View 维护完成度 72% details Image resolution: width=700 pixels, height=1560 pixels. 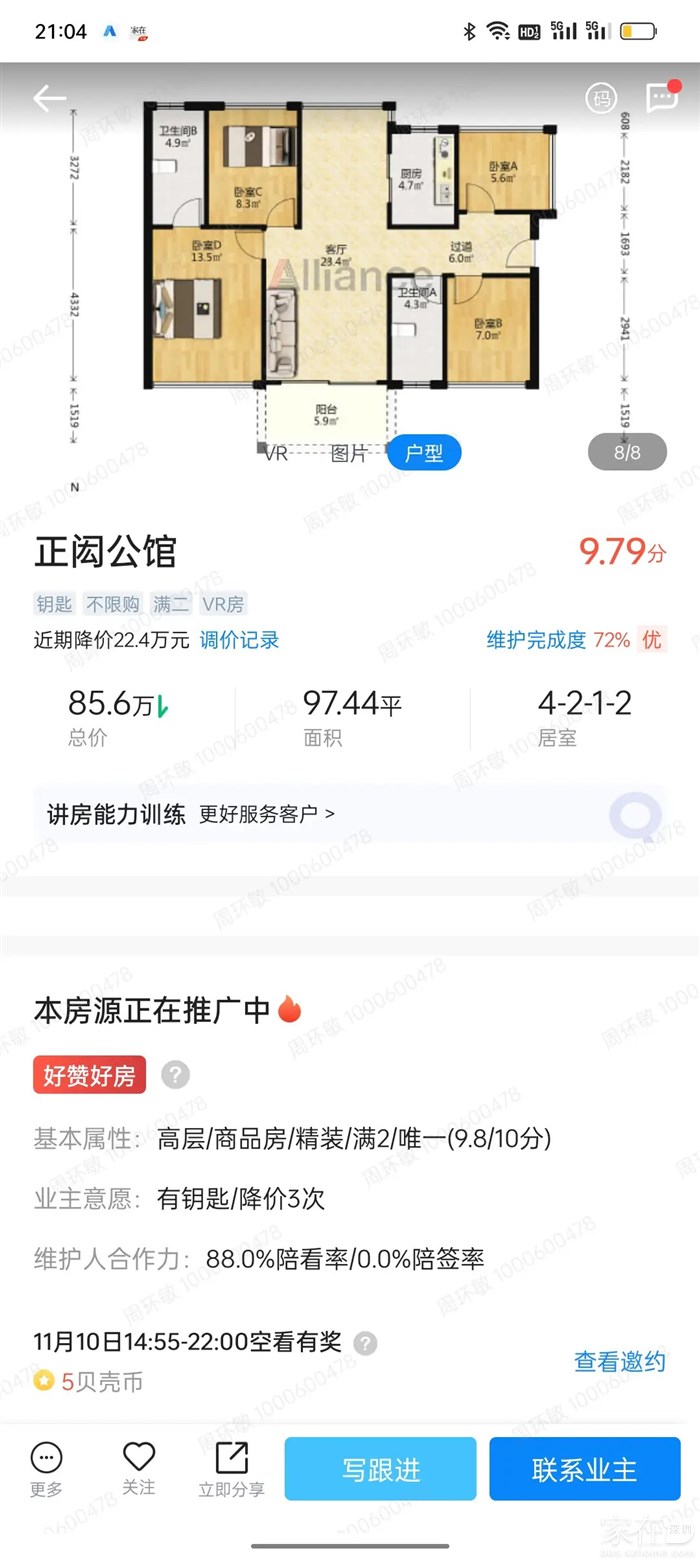(575, 640)
